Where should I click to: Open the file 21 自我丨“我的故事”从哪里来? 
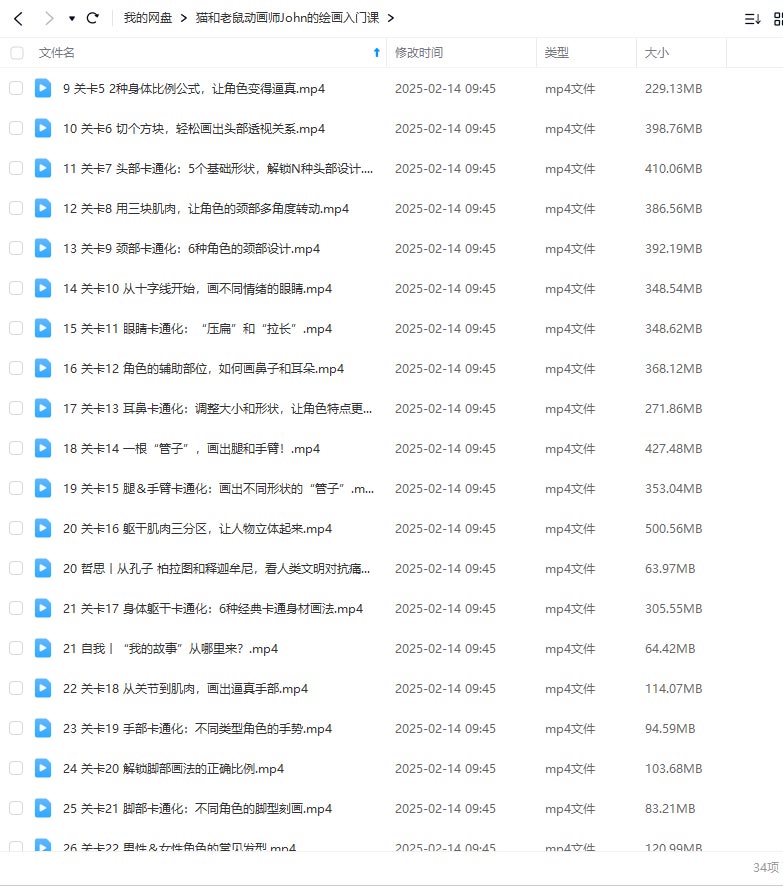[x=170, y=649]
